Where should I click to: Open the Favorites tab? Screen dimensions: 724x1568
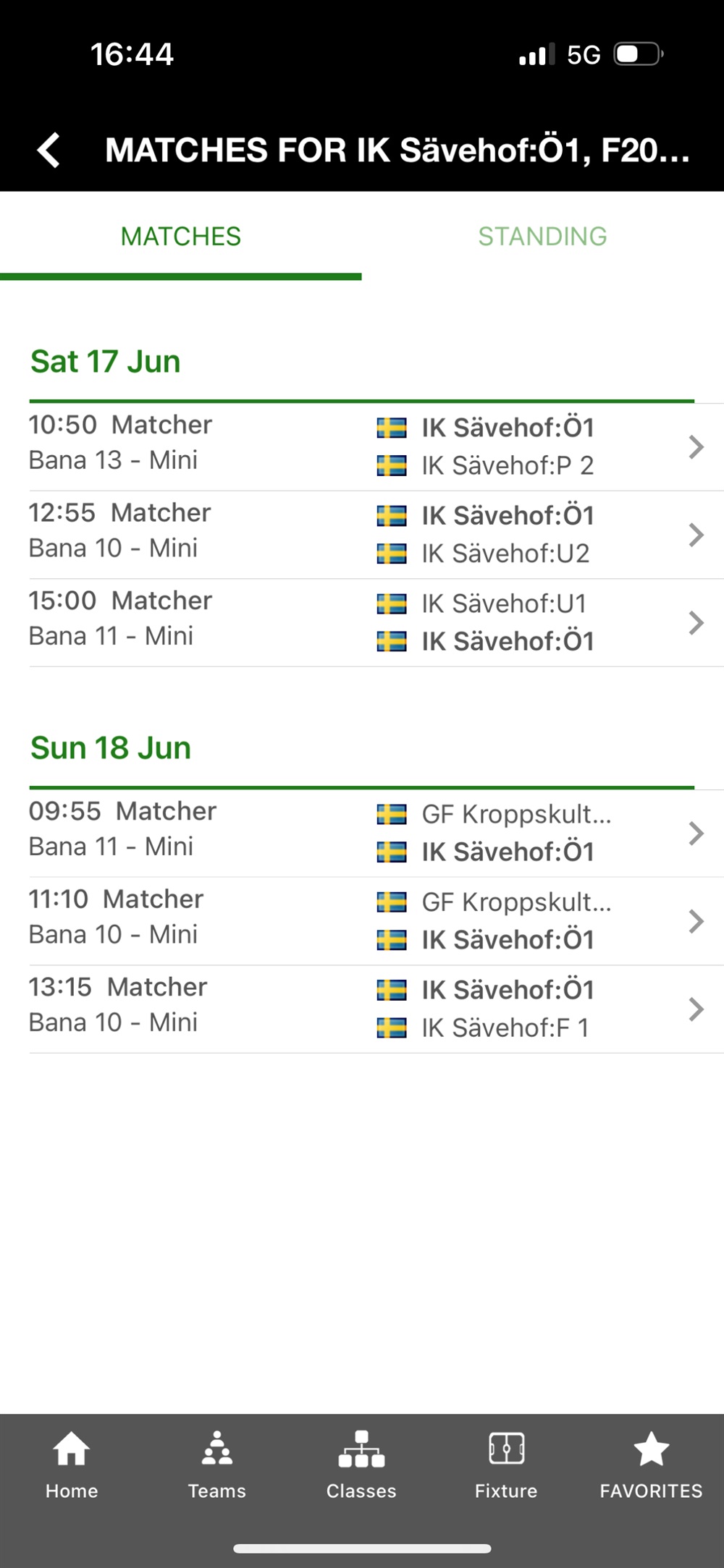(x=651, y=1465)
